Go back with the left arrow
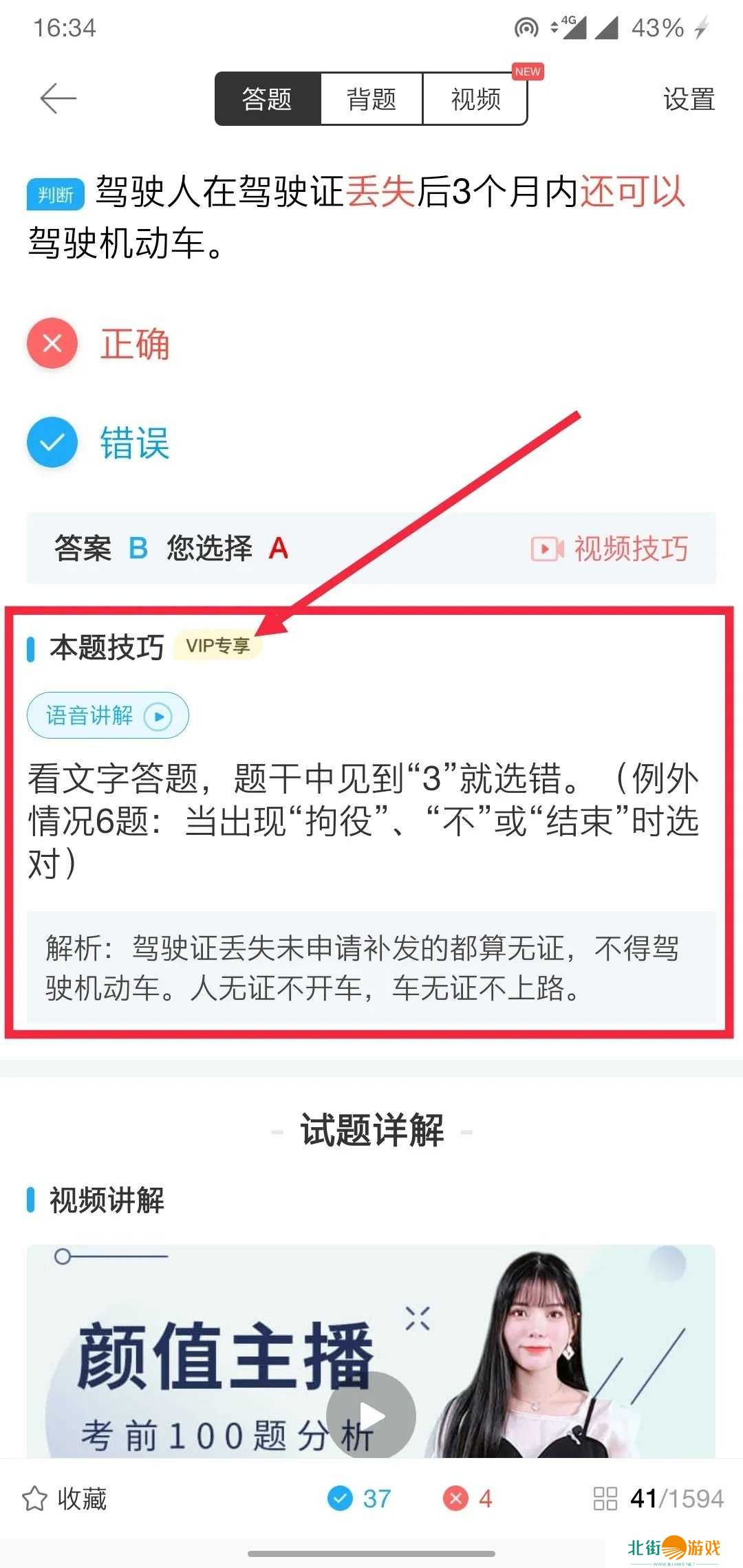Image resolution: width=743 pixels, height=1568 pixels. (58, 98)
